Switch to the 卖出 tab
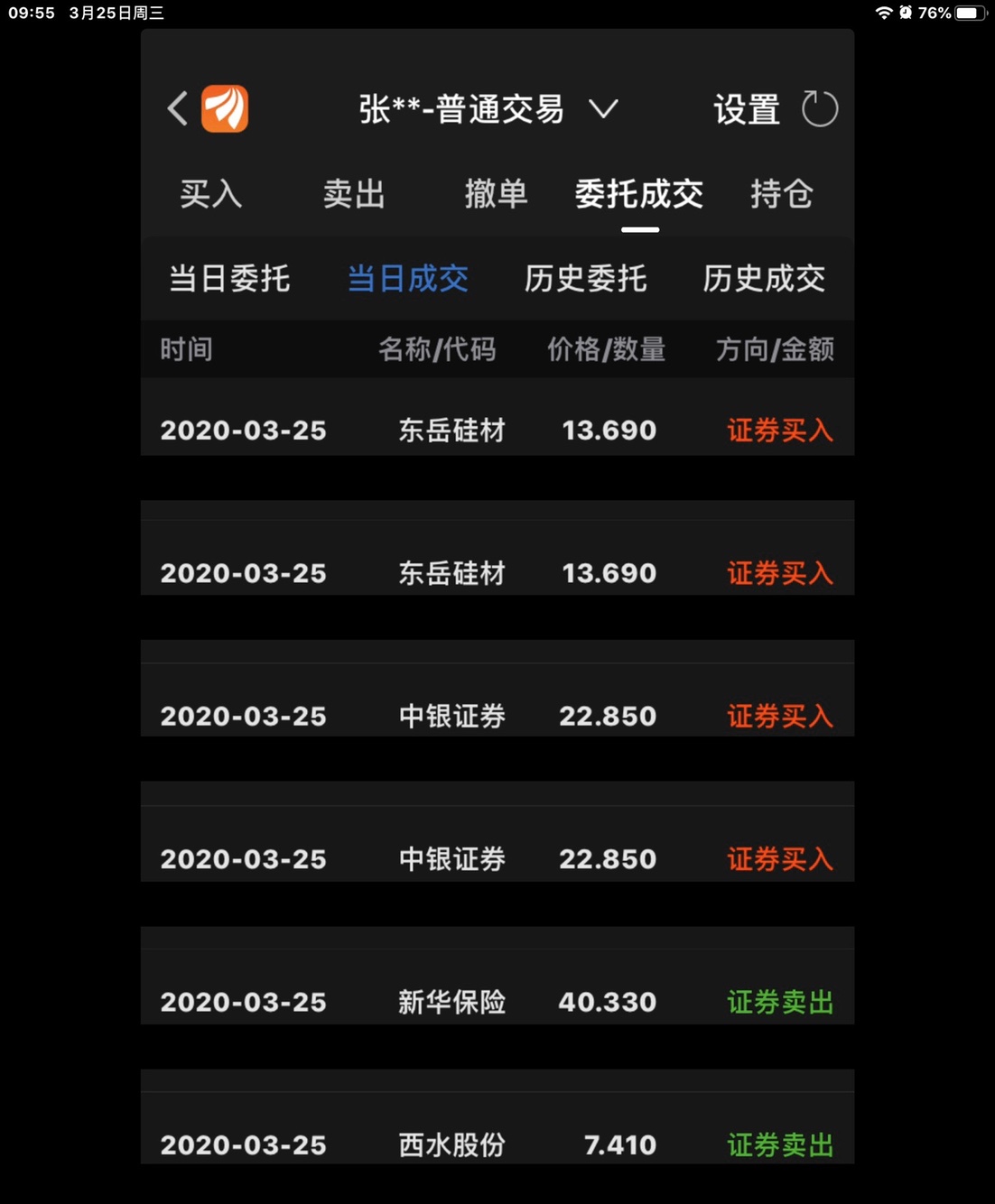 pyautogui.click(x=353, y=194)
